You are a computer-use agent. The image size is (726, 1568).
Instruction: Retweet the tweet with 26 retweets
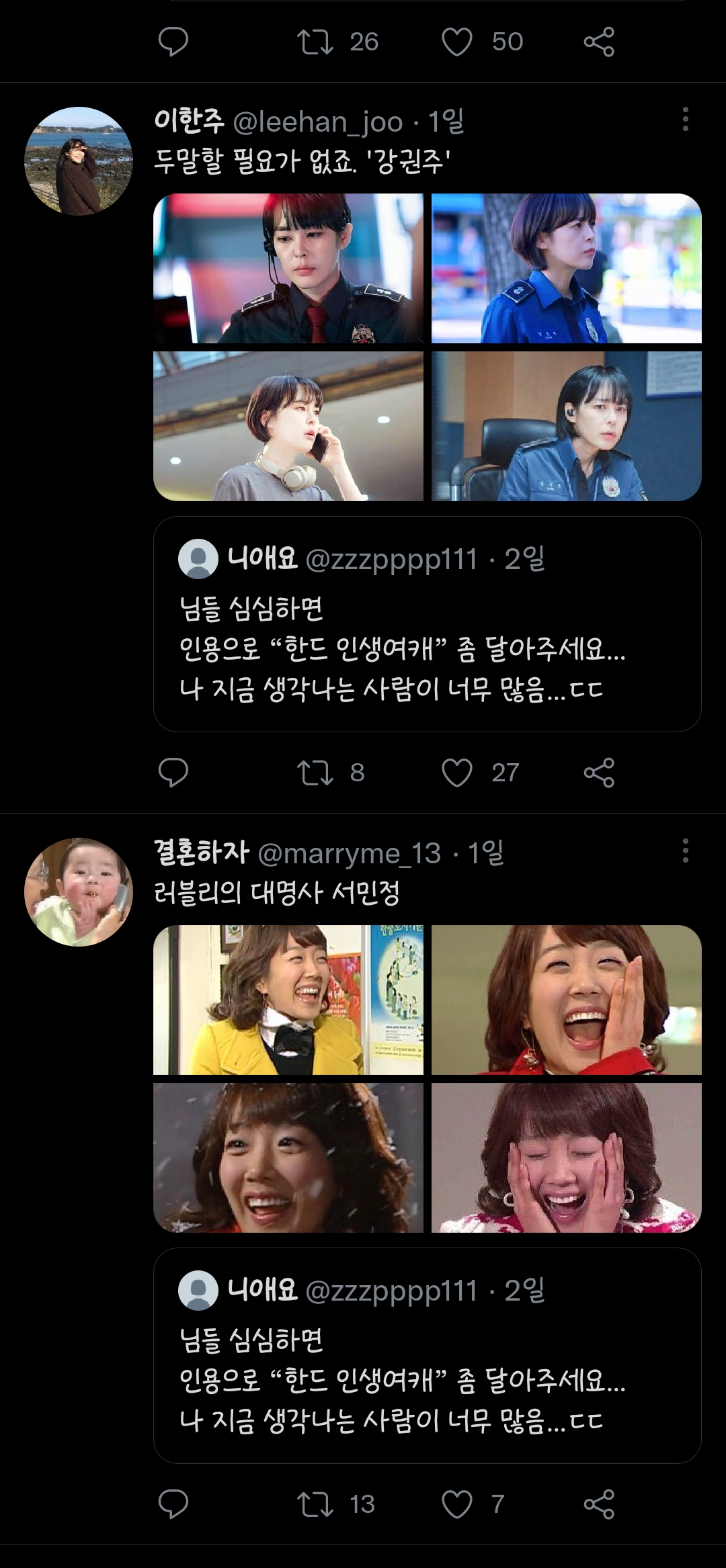315,42
